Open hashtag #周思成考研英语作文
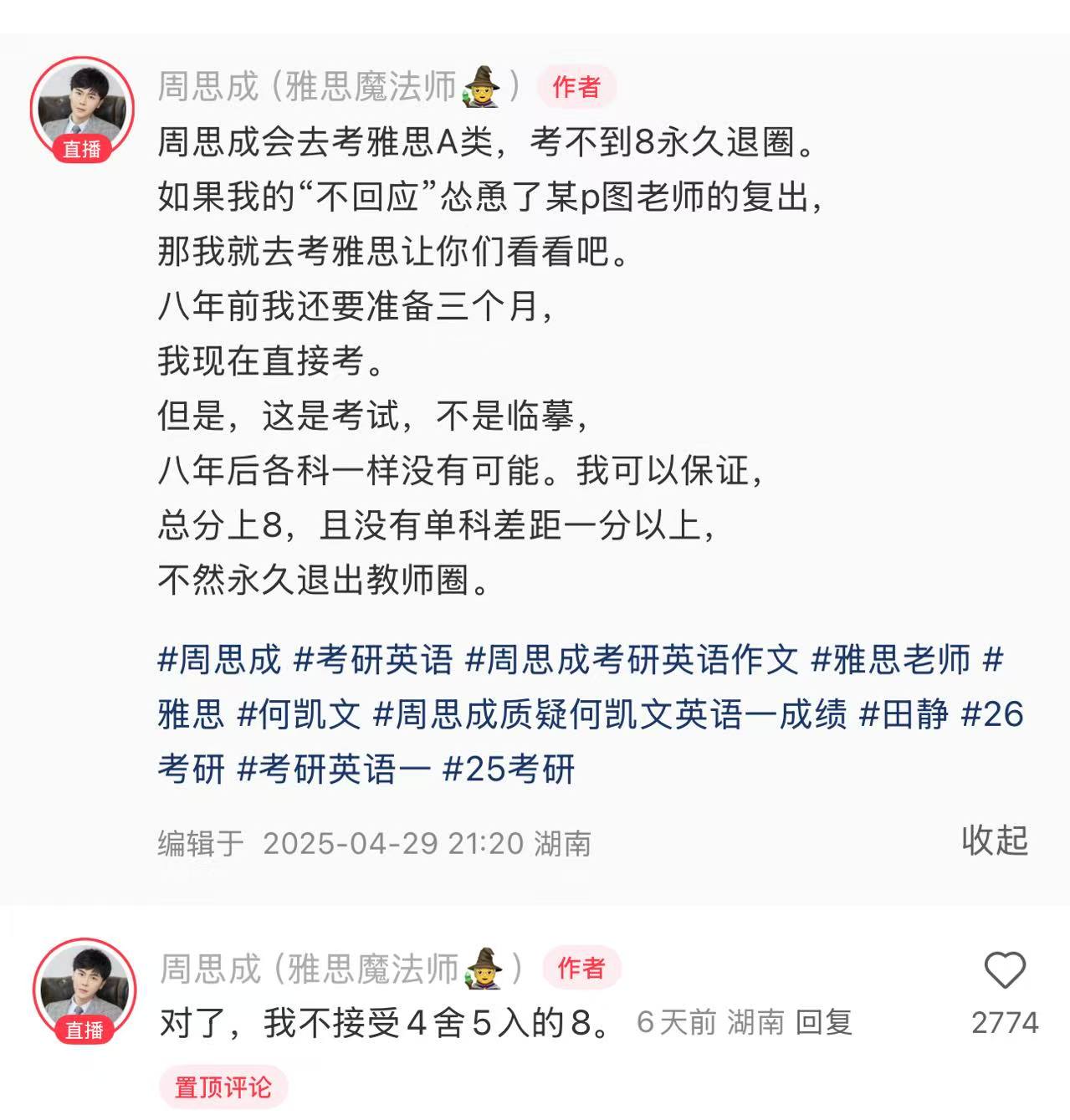1070x1120 pixels. tap(632, 660)
